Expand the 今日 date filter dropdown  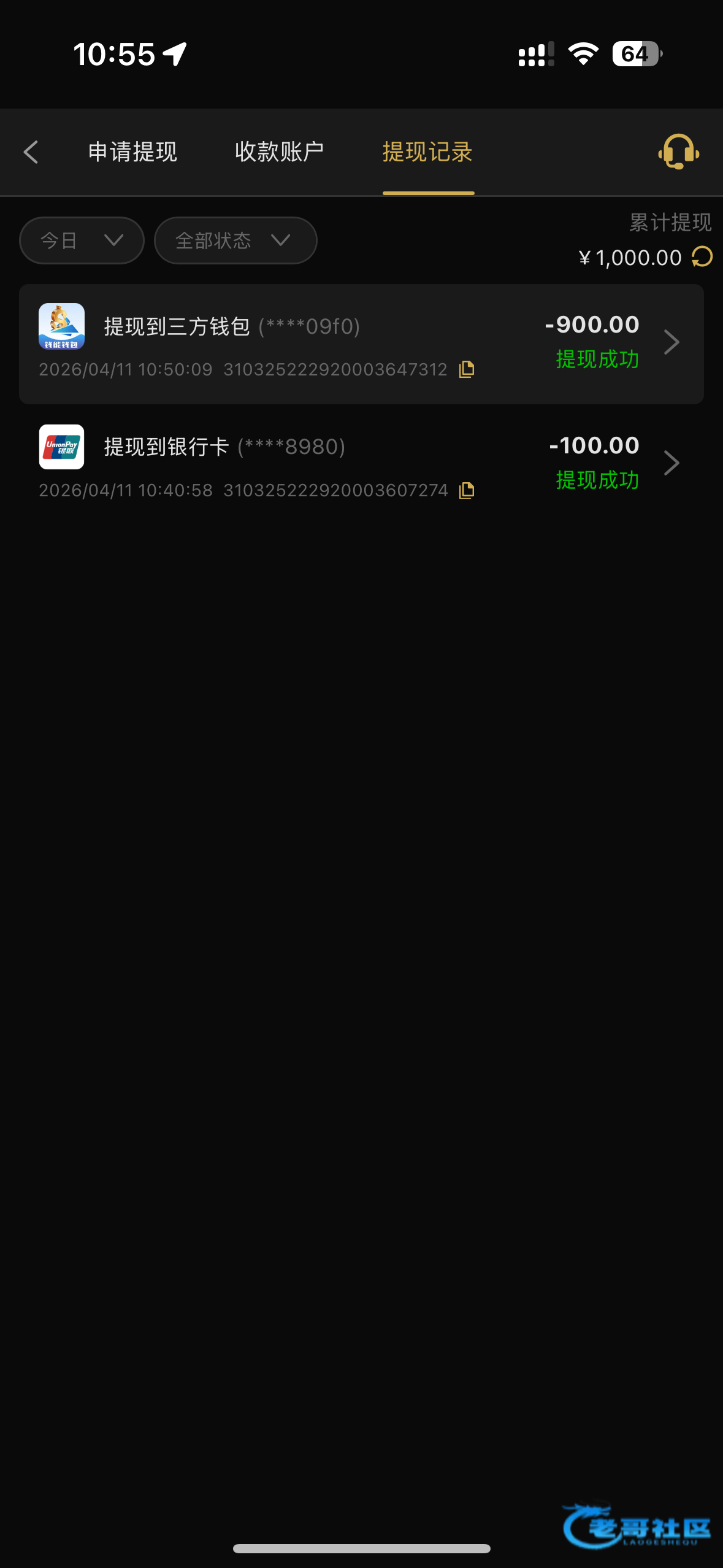point(82,240)
